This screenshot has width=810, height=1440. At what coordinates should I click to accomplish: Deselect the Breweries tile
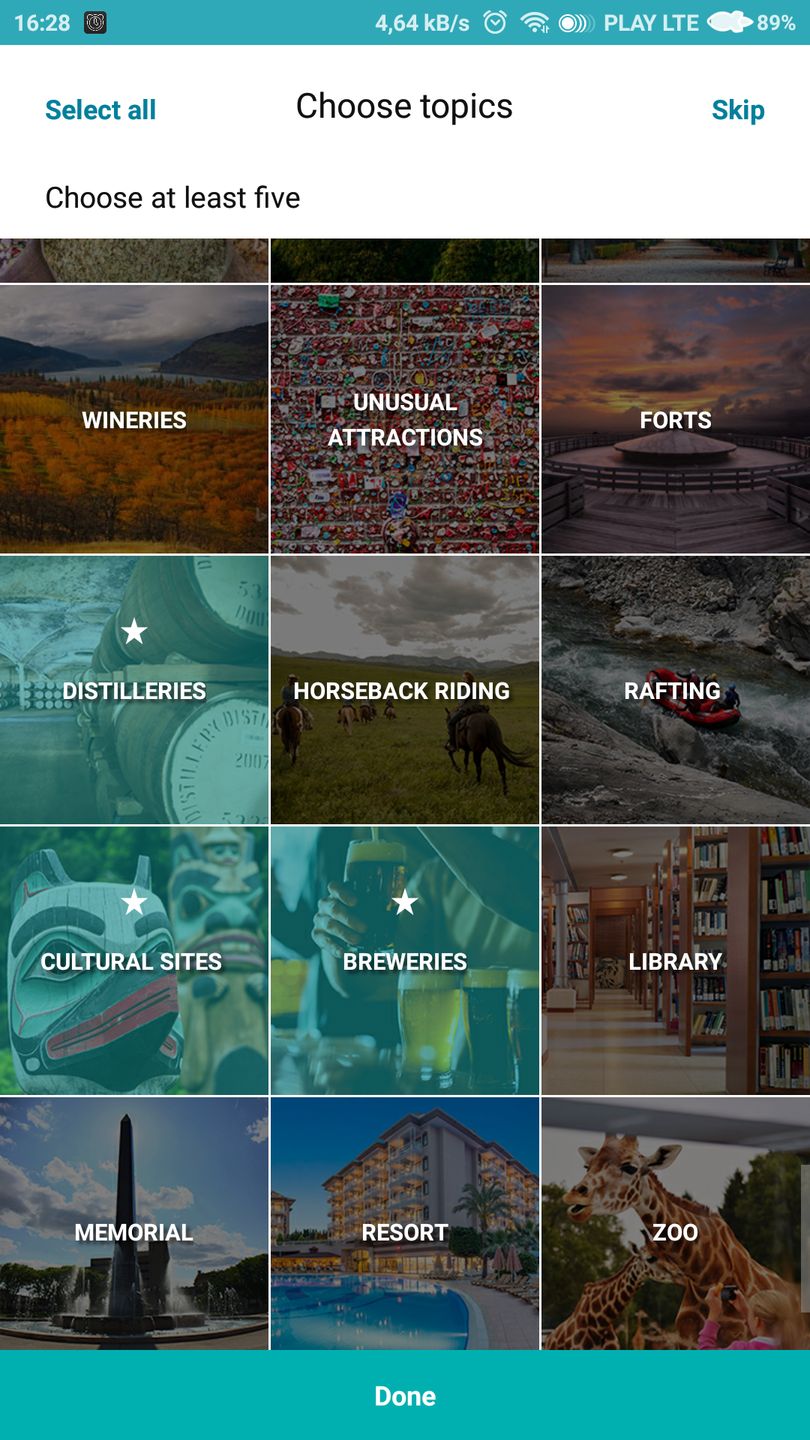coord(405,961)
